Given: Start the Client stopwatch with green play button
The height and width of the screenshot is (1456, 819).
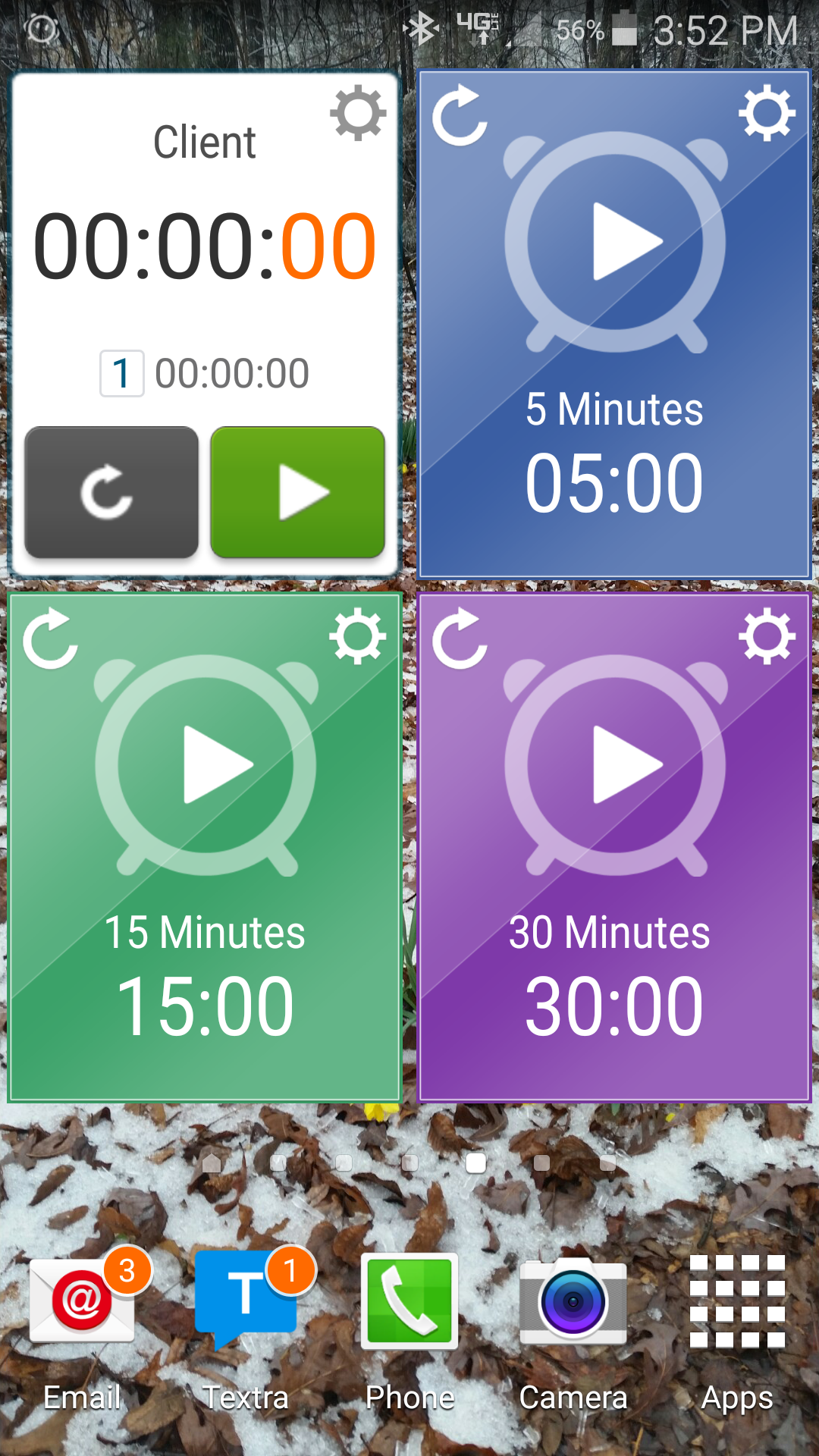Looking at the screenshot, I should click(298, 492).
